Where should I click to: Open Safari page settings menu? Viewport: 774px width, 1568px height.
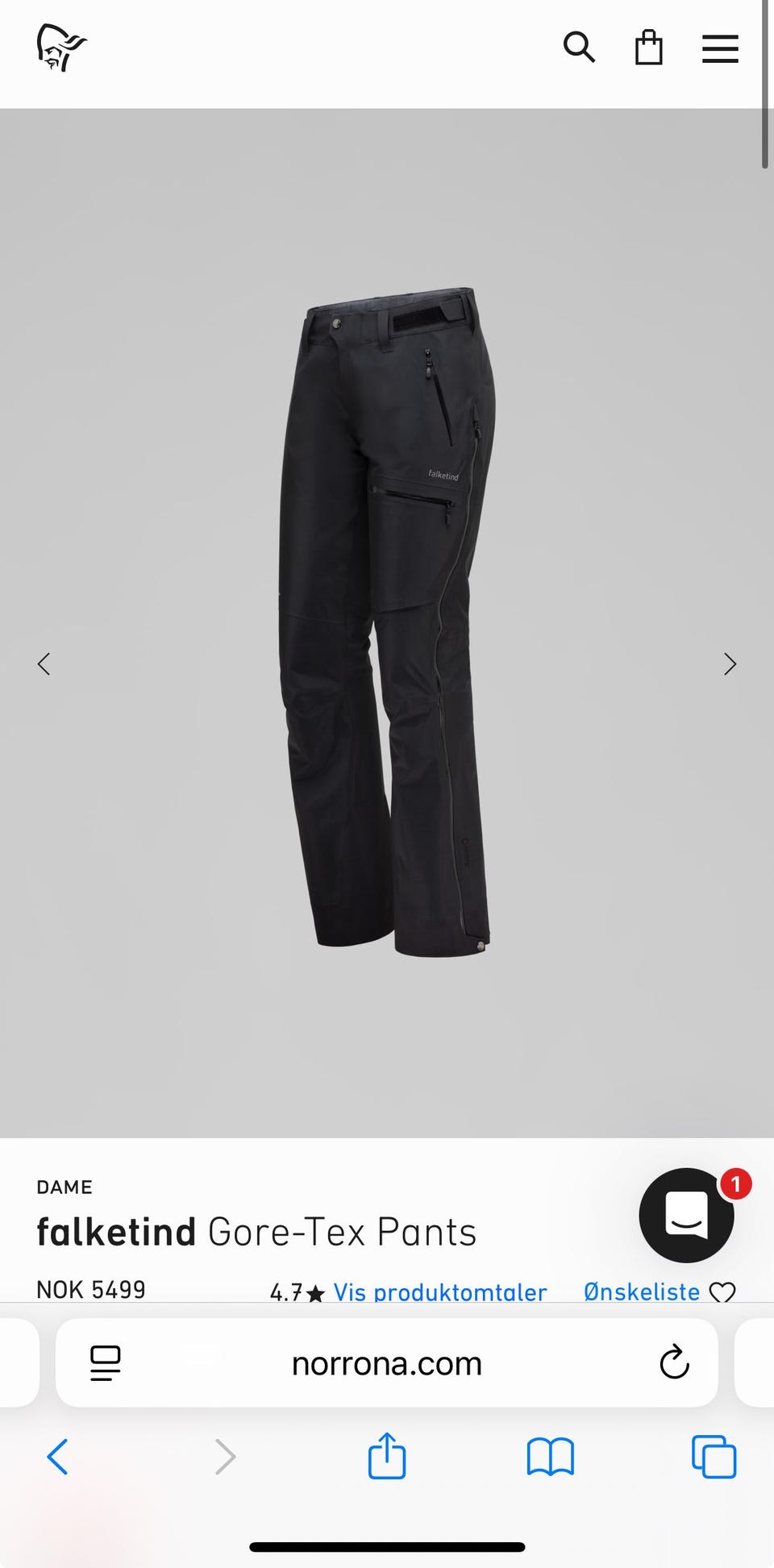(x=106, y=1363)
